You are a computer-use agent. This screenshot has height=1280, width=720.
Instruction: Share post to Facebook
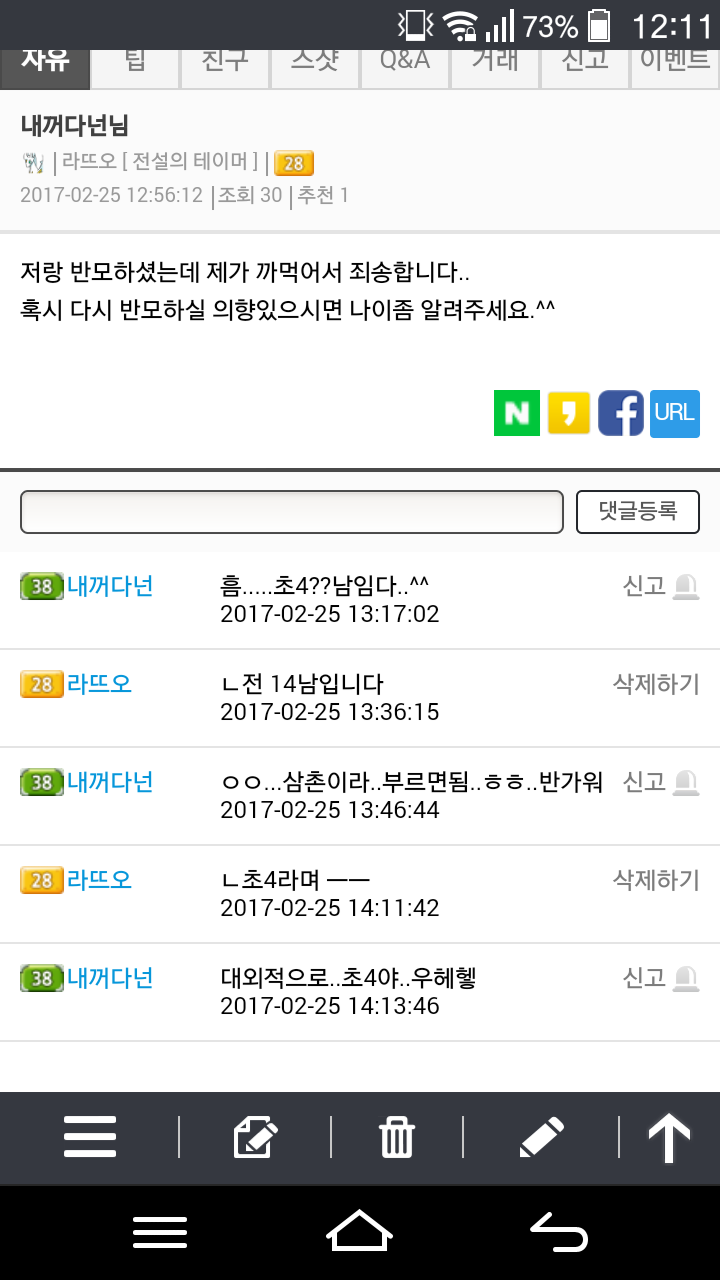[621, 413]
